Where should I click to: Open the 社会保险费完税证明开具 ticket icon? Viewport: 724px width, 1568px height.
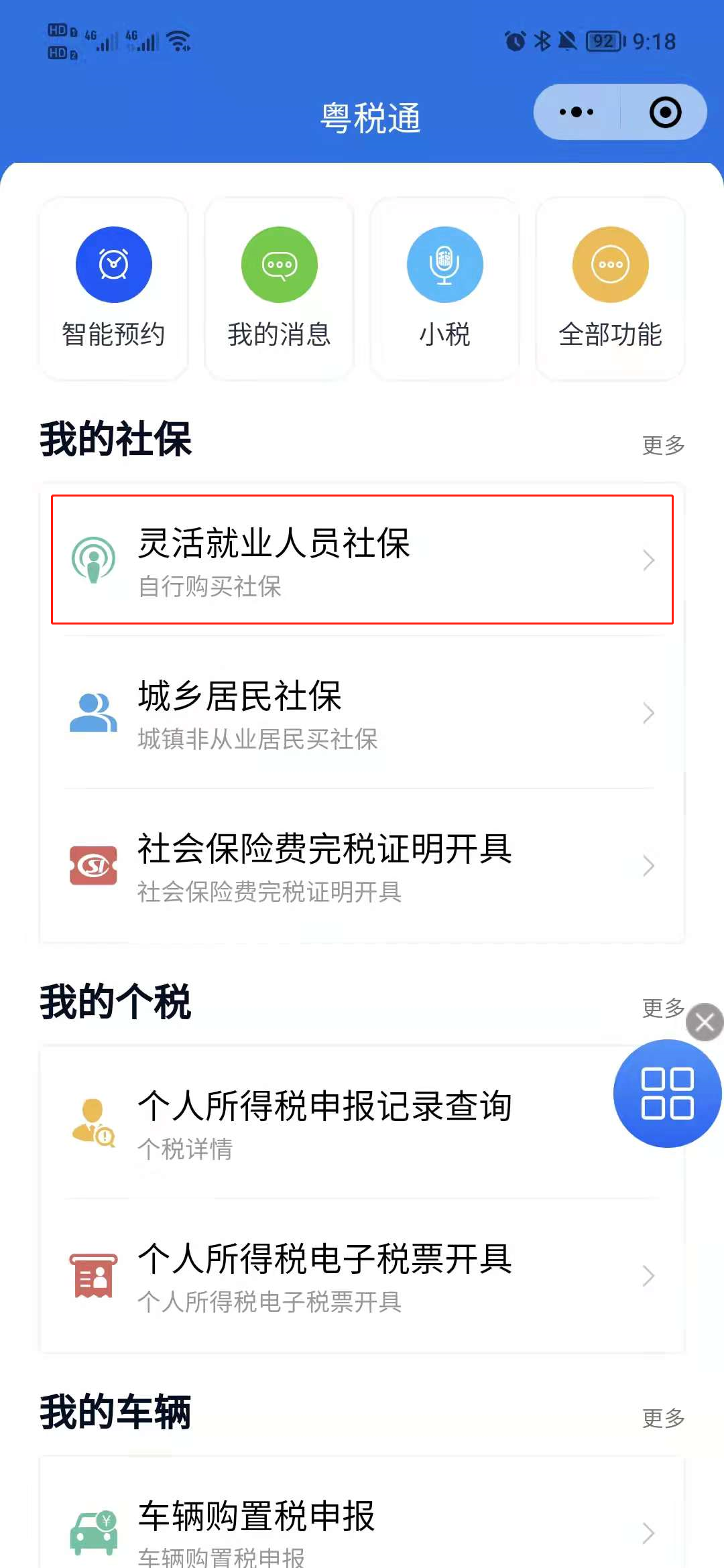coord(94,865)
